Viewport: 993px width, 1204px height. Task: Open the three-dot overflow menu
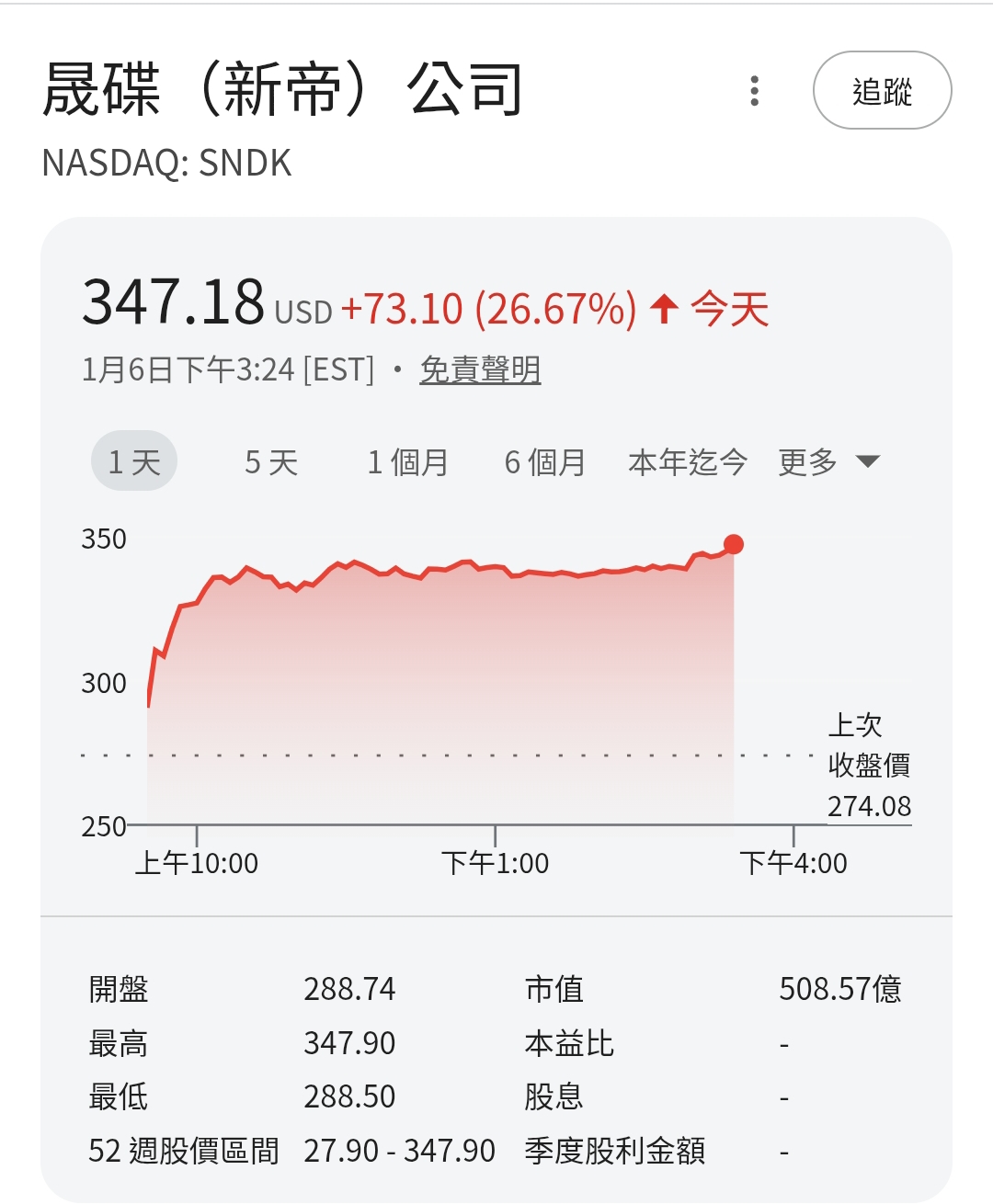coord(755,91)
